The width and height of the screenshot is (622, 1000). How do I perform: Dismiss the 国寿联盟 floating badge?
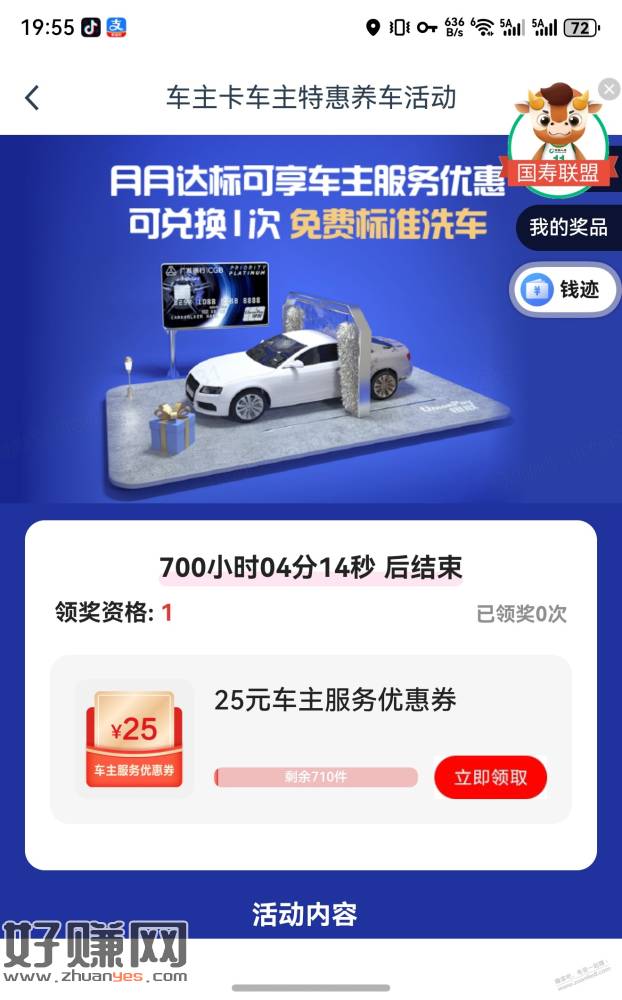click(609, 88)
